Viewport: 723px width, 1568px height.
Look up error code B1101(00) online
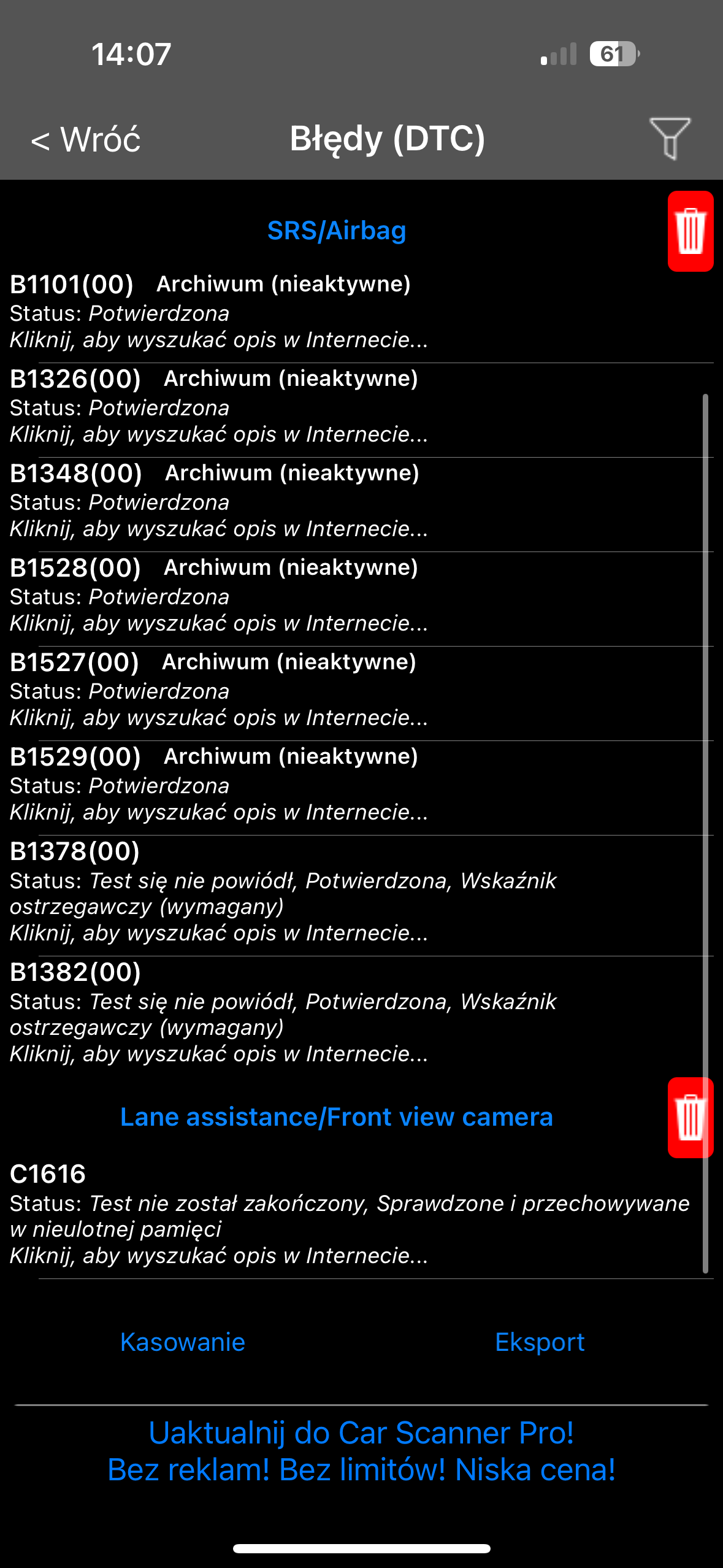(219, 339)
